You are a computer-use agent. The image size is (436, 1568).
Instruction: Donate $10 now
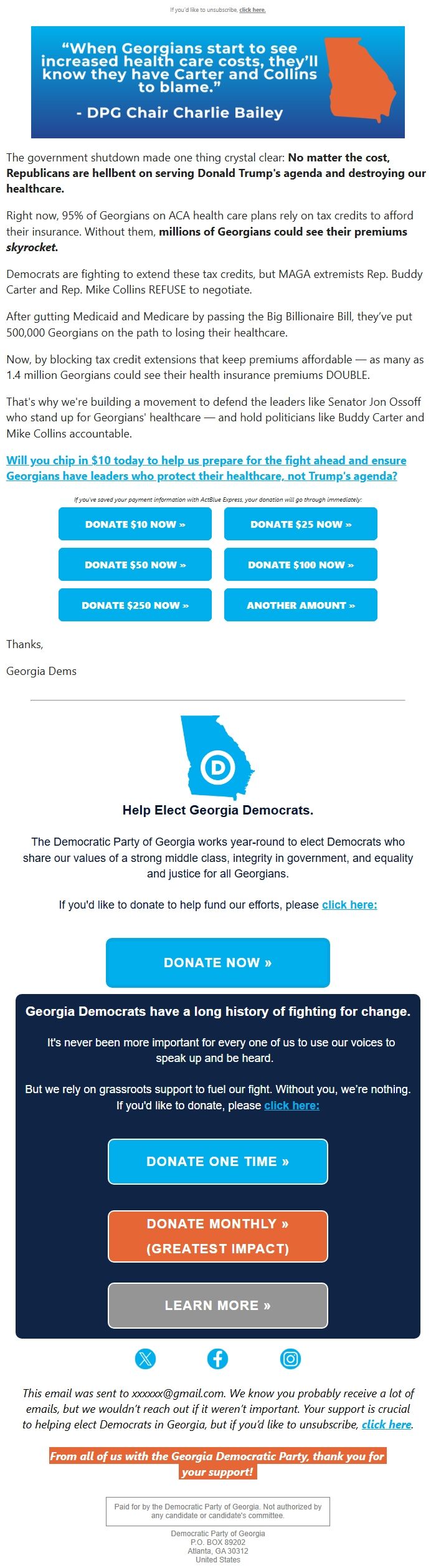135,524
